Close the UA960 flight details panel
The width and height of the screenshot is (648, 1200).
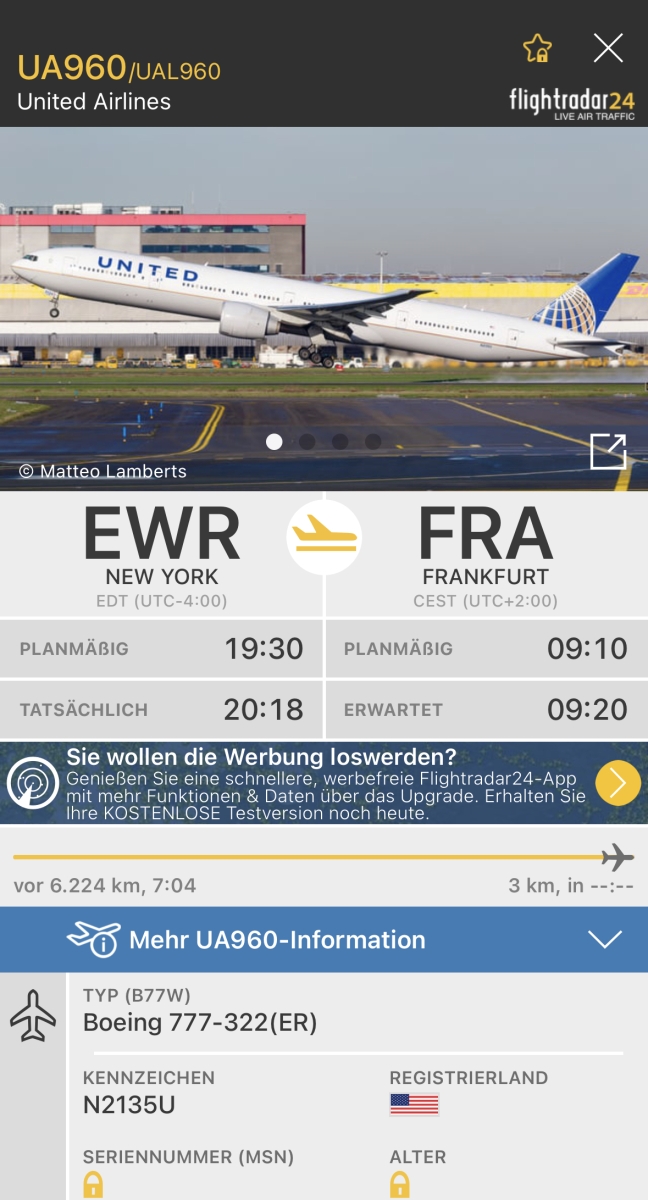coord(608,47)
